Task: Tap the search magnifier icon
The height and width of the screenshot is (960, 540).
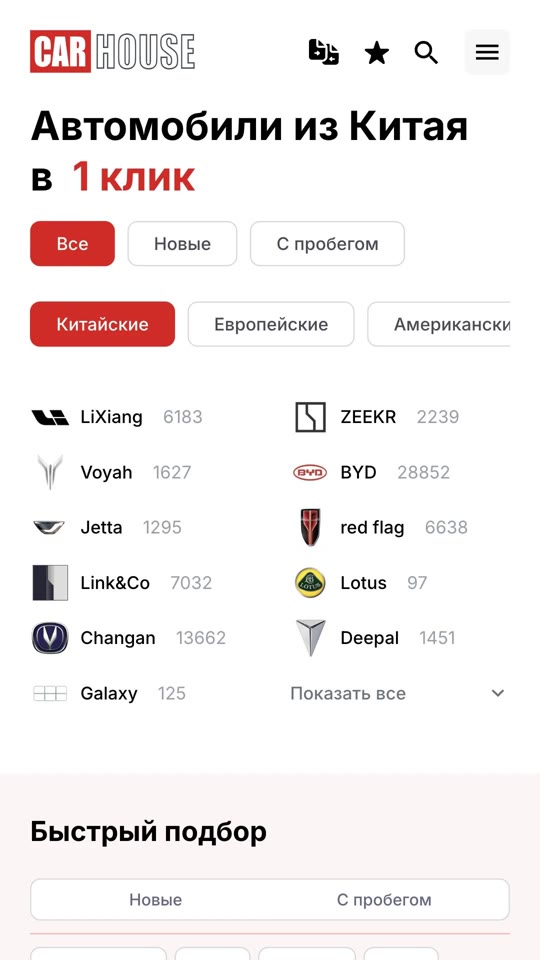Action: pos(426,53)
